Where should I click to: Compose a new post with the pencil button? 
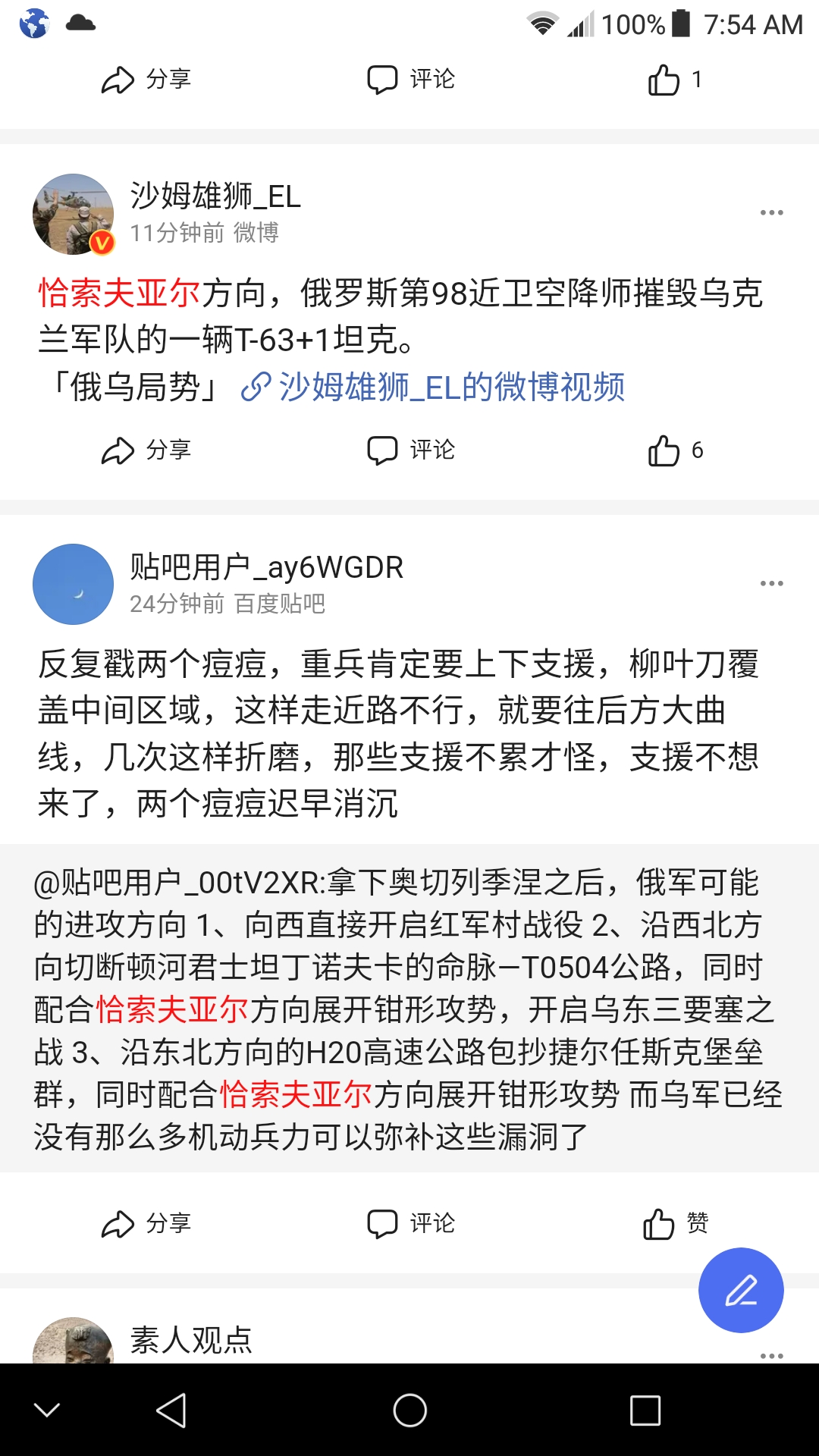[741, 1290]
